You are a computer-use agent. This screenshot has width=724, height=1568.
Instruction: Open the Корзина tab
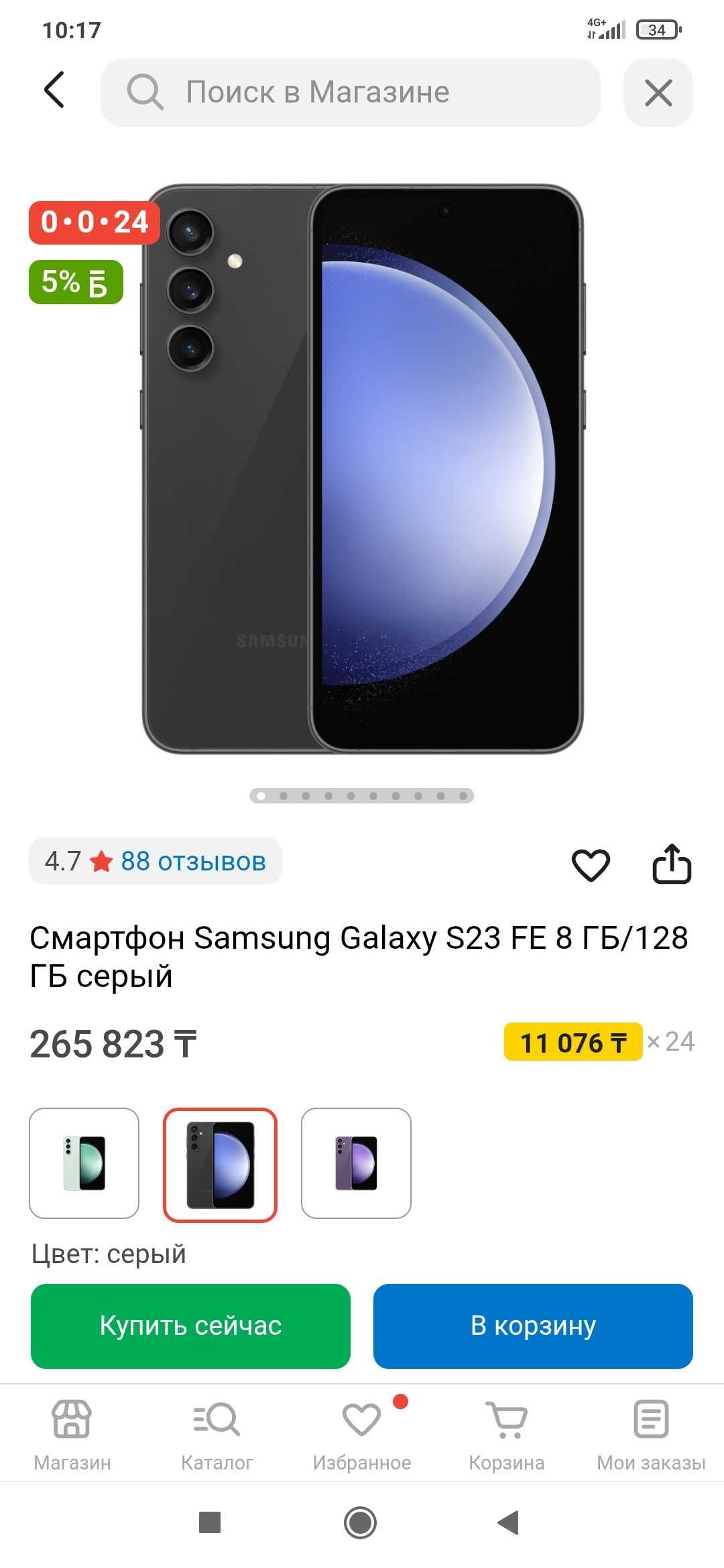[x=507, y=1435]
